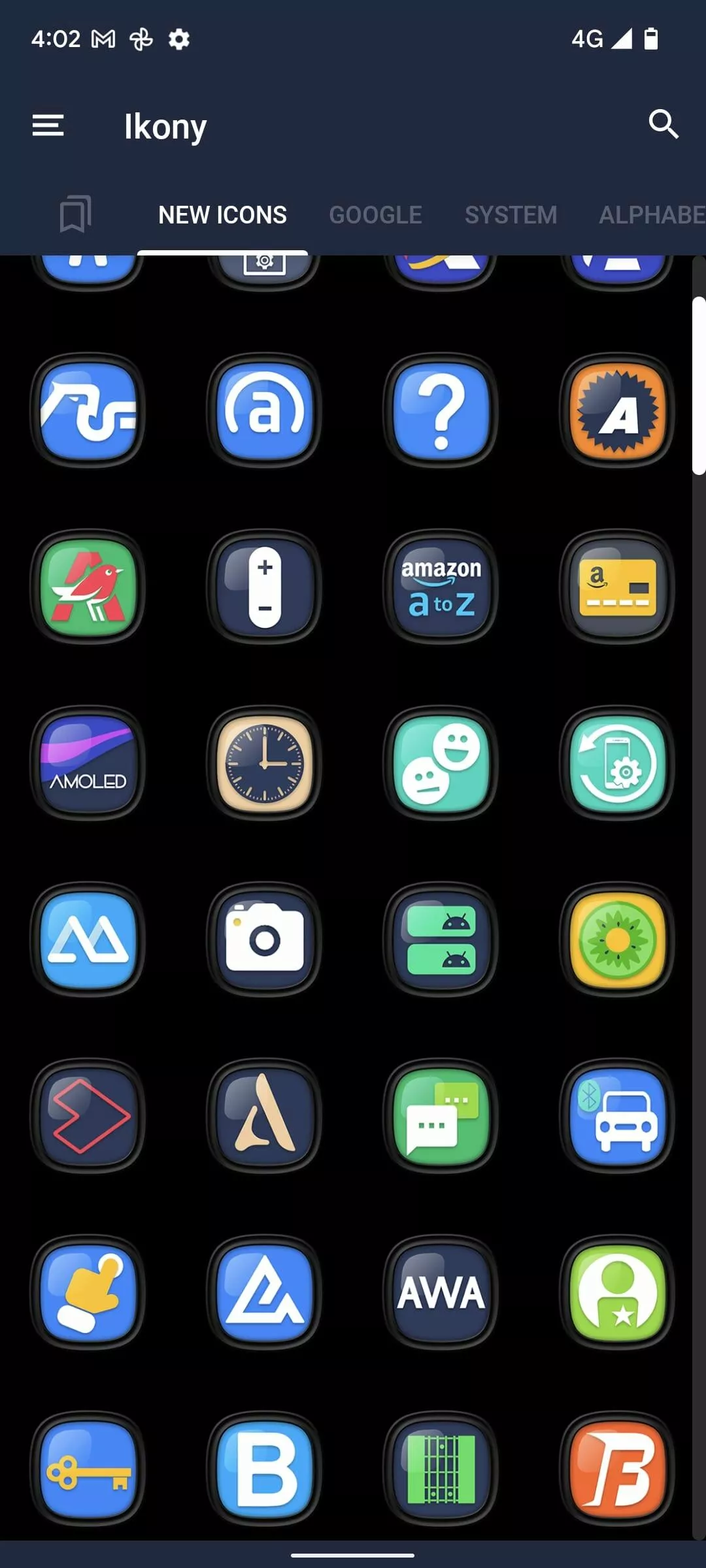
Task: Open the analog clock icon
Action: click(x=265, y=763)
